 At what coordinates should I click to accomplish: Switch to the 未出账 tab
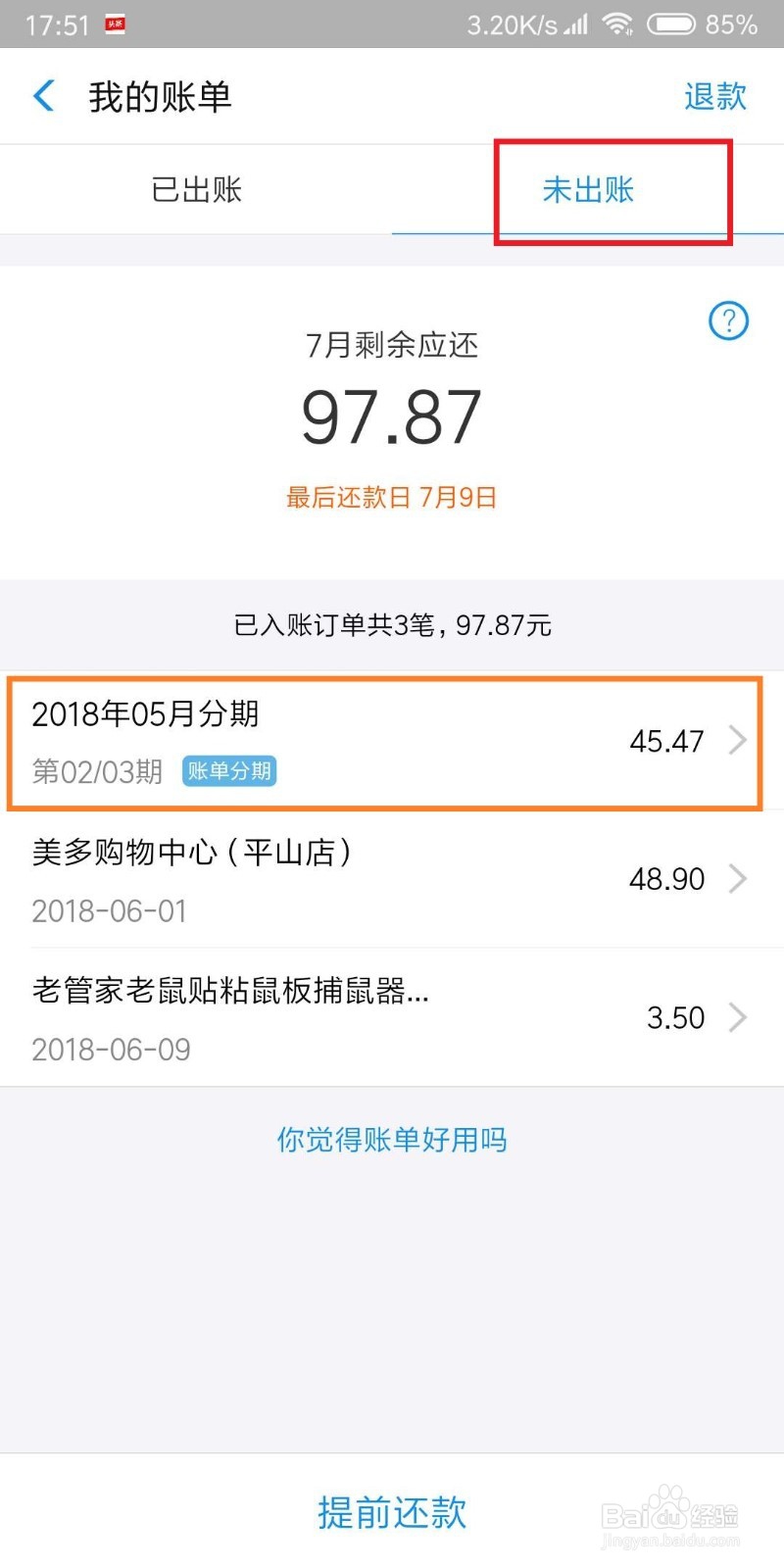click(586, 190)
